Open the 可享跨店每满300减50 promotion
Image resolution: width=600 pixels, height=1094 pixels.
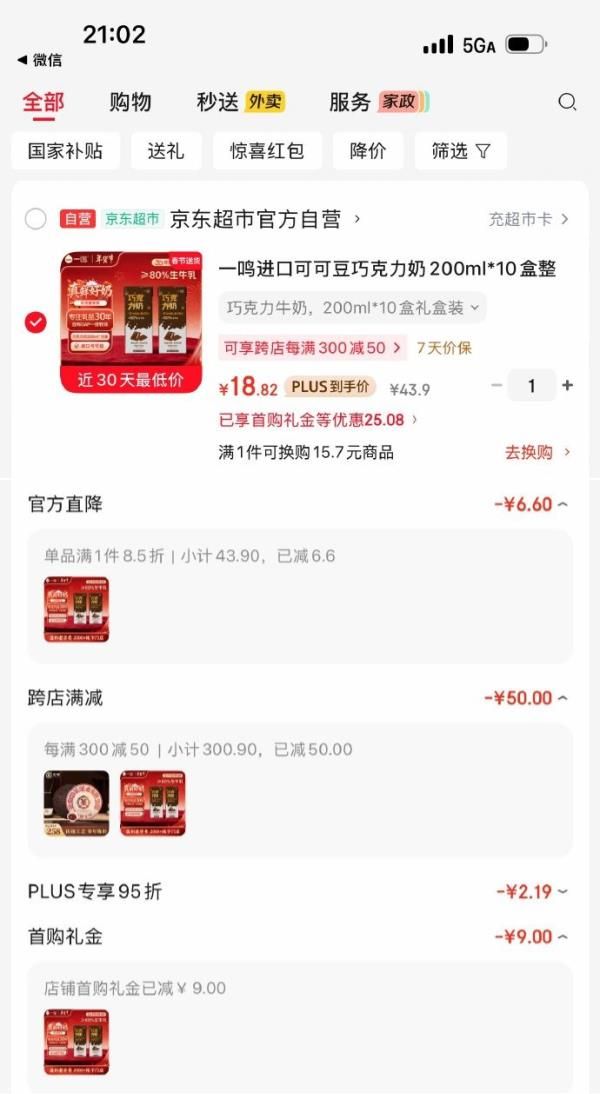point(311,348)
